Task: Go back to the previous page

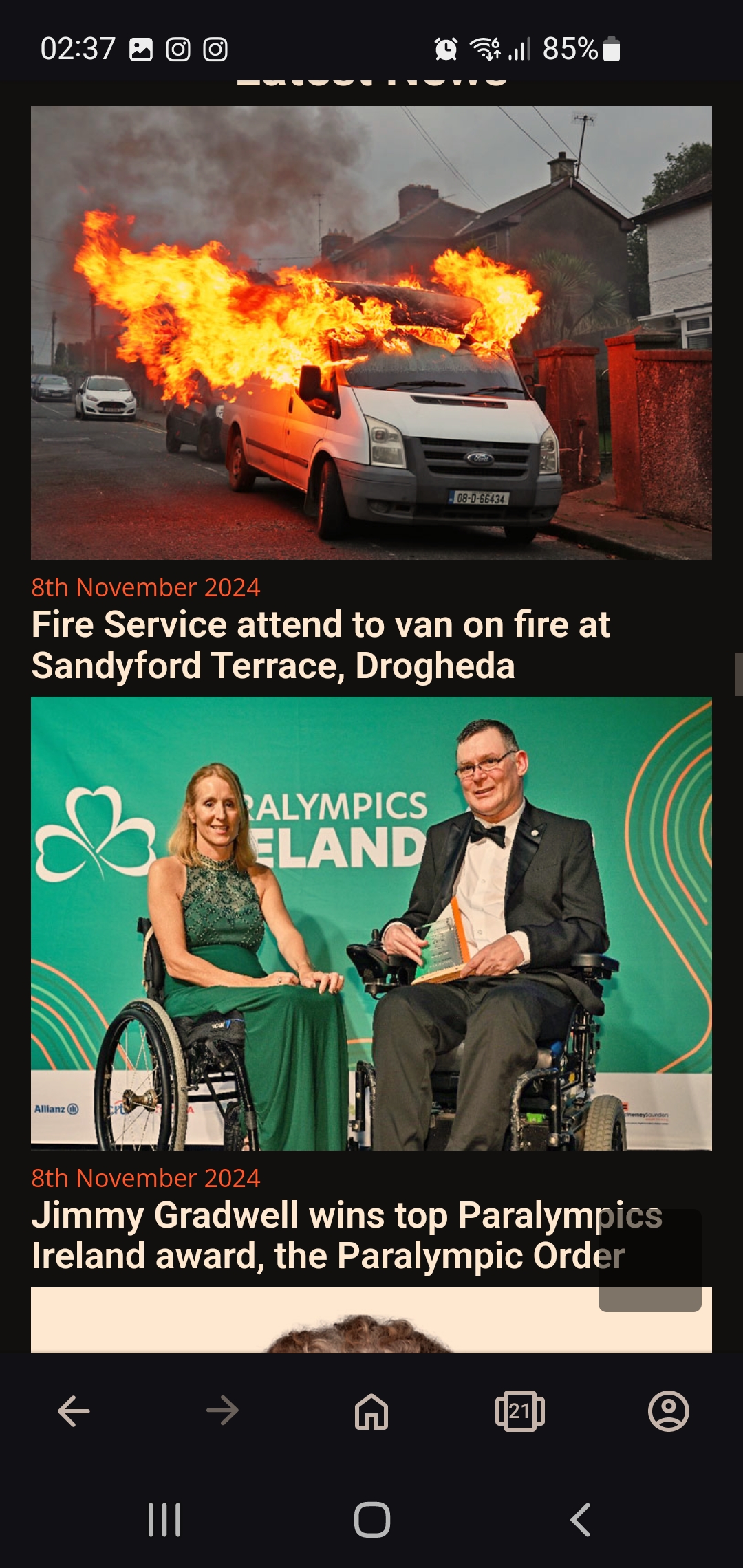Action: 74,1411
